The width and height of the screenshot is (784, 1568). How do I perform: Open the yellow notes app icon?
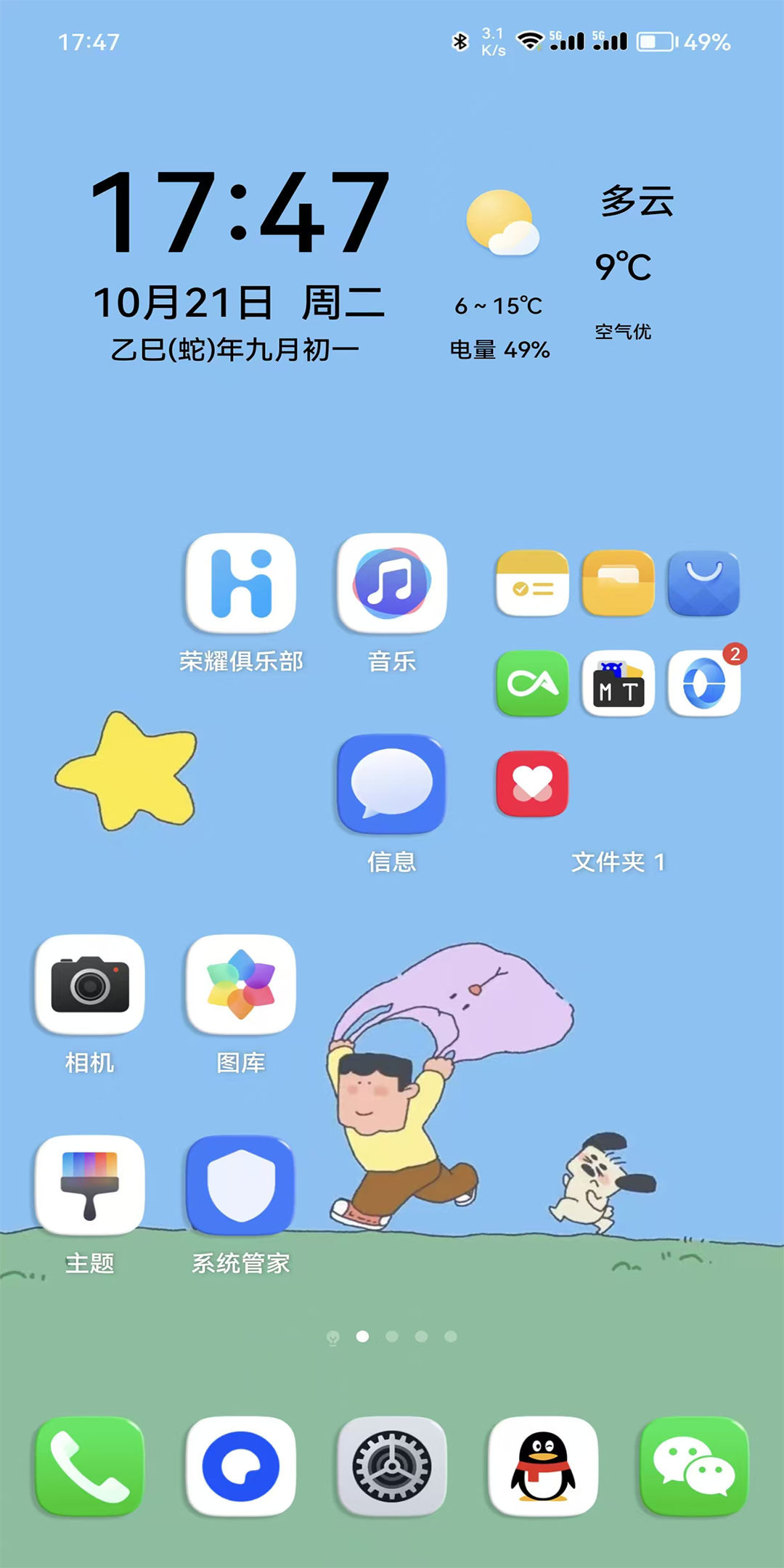532,584
